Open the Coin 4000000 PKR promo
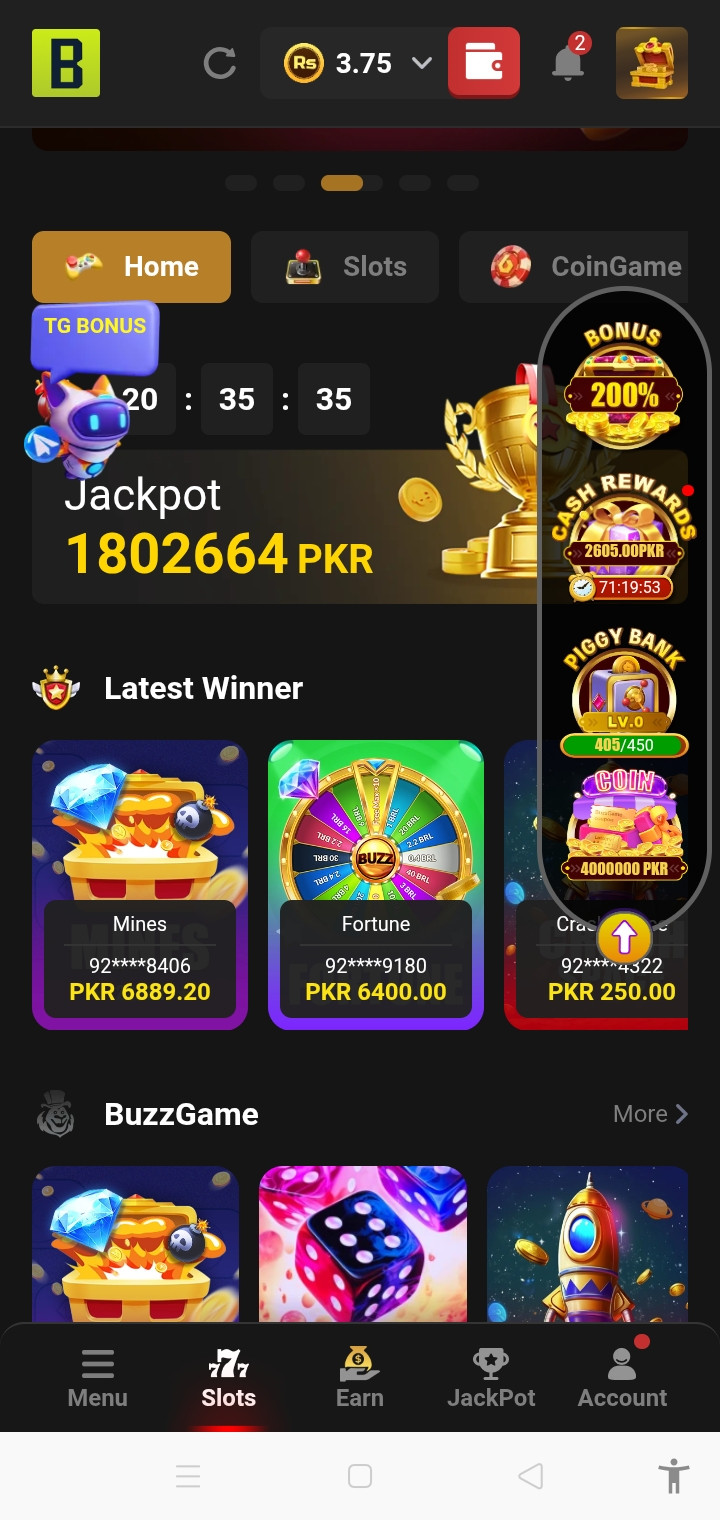This screenshot has height=1520, width=720. 624,825
